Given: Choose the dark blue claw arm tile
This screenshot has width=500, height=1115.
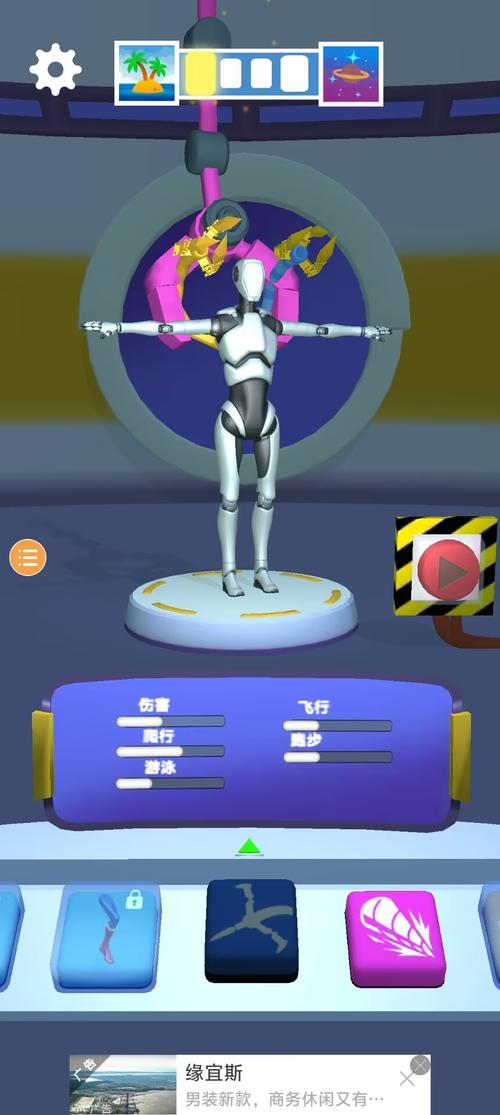Looking at the screenshot, I should point(251,929).
